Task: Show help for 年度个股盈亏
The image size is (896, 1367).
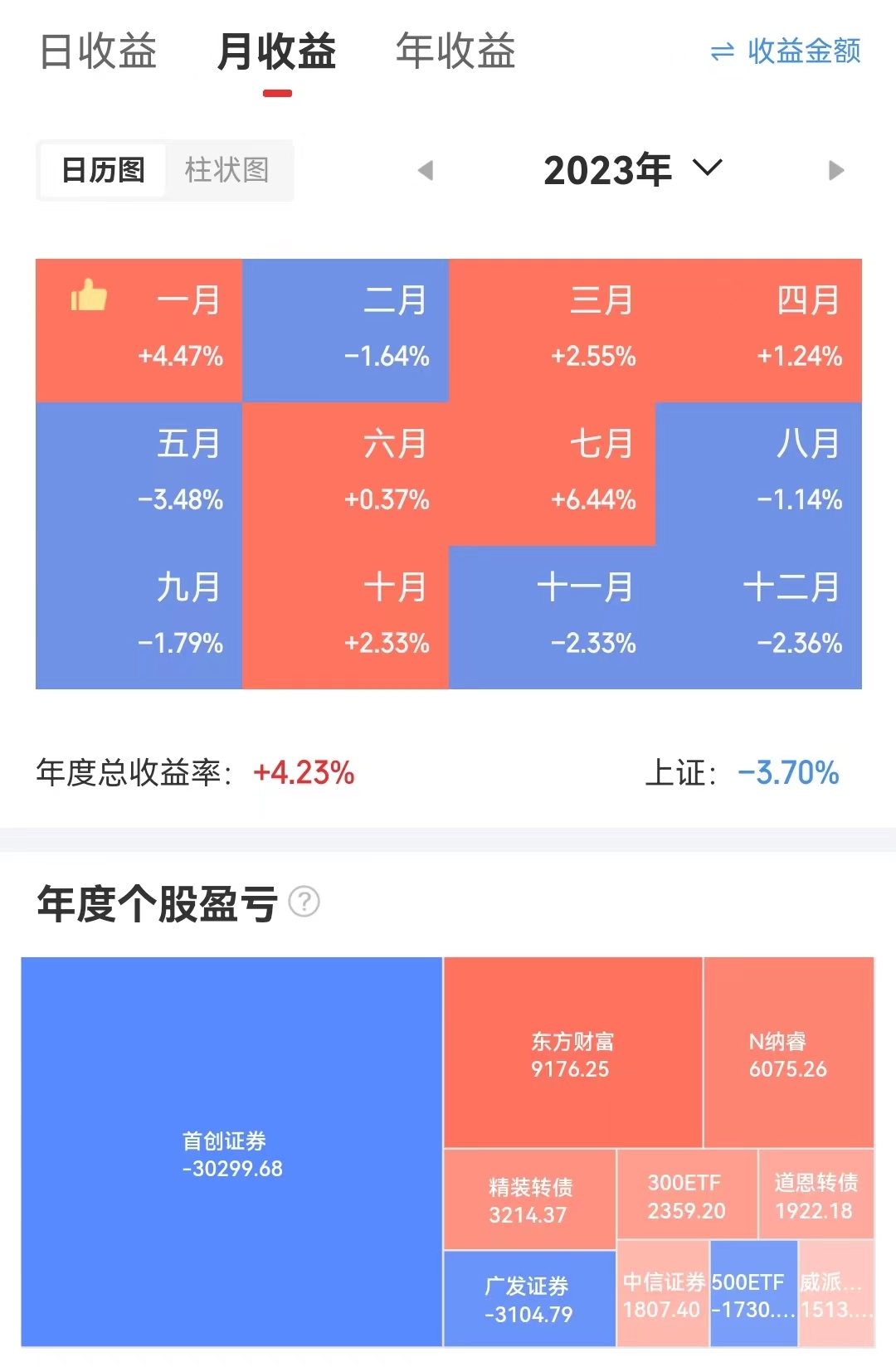Action: coord(304,902)
